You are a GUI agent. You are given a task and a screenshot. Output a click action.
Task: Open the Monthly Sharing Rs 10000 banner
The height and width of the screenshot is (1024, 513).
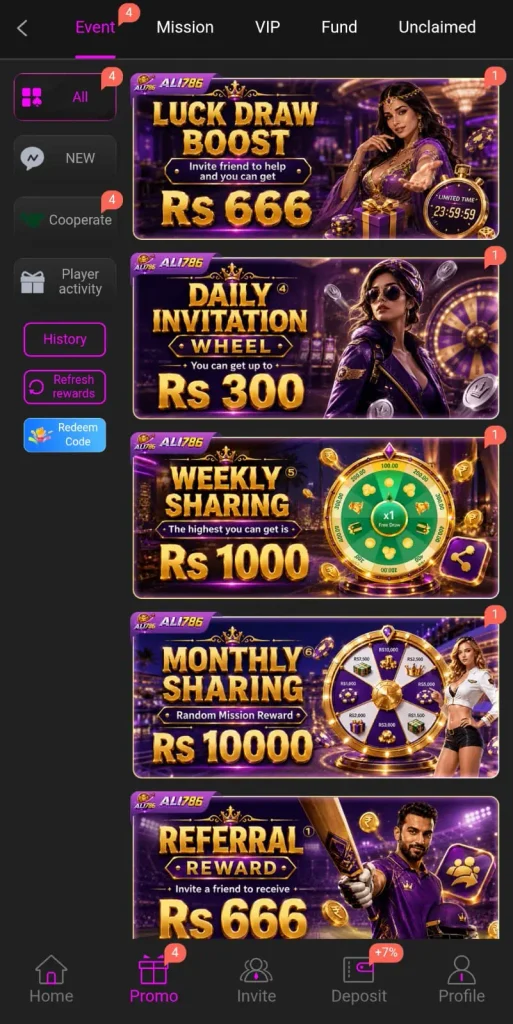[315, 696]
